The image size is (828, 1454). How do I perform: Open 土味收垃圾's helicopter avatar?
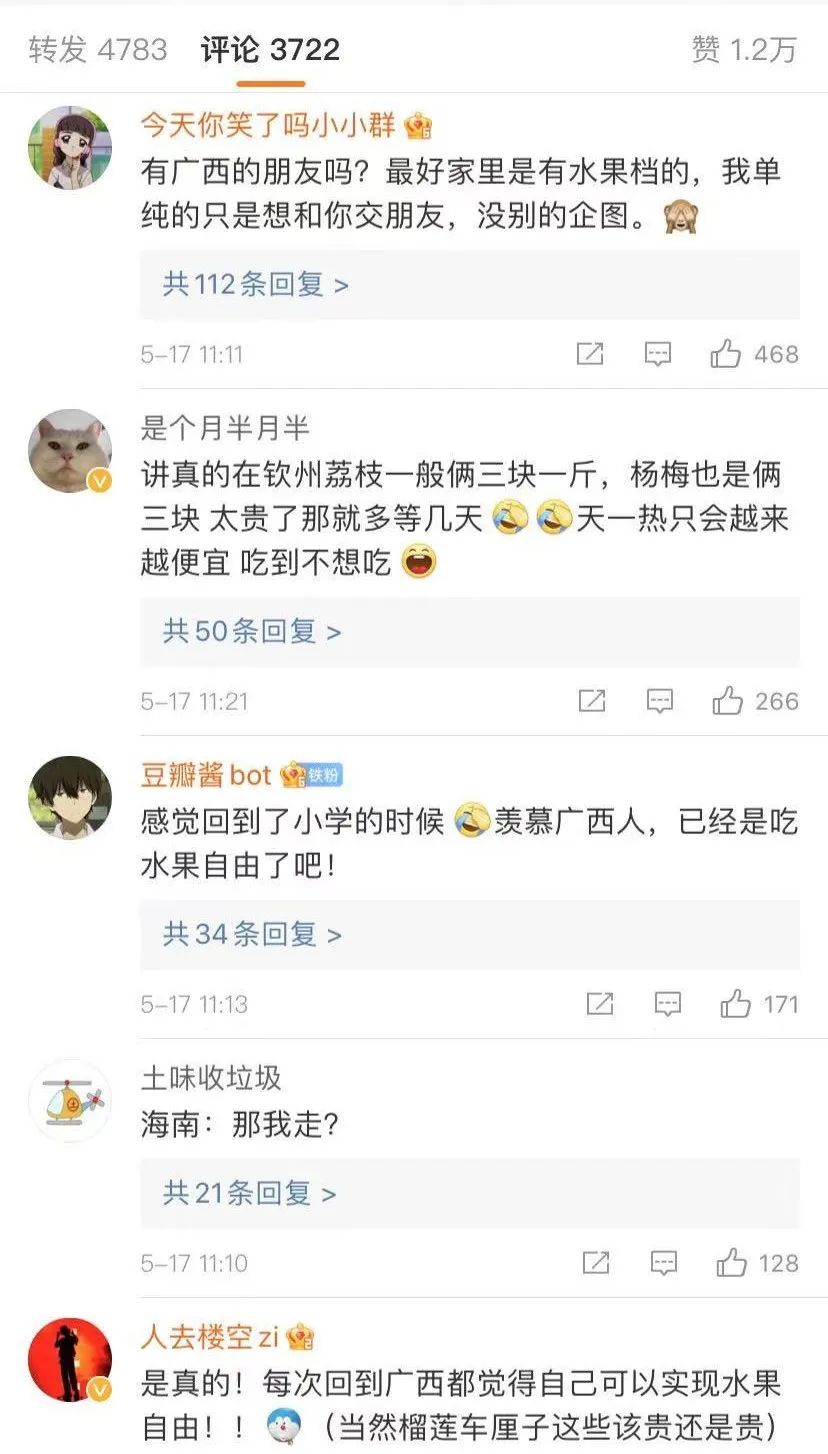70,1100
